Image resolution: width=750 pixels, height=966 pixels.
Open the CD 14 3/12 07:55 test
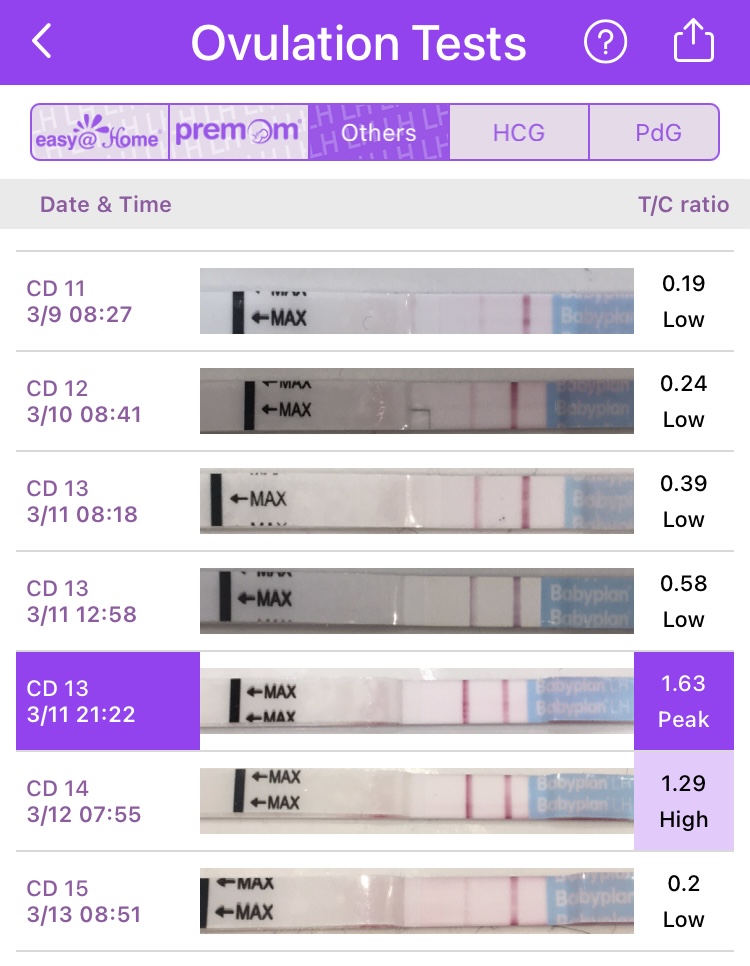coord(375,801)
